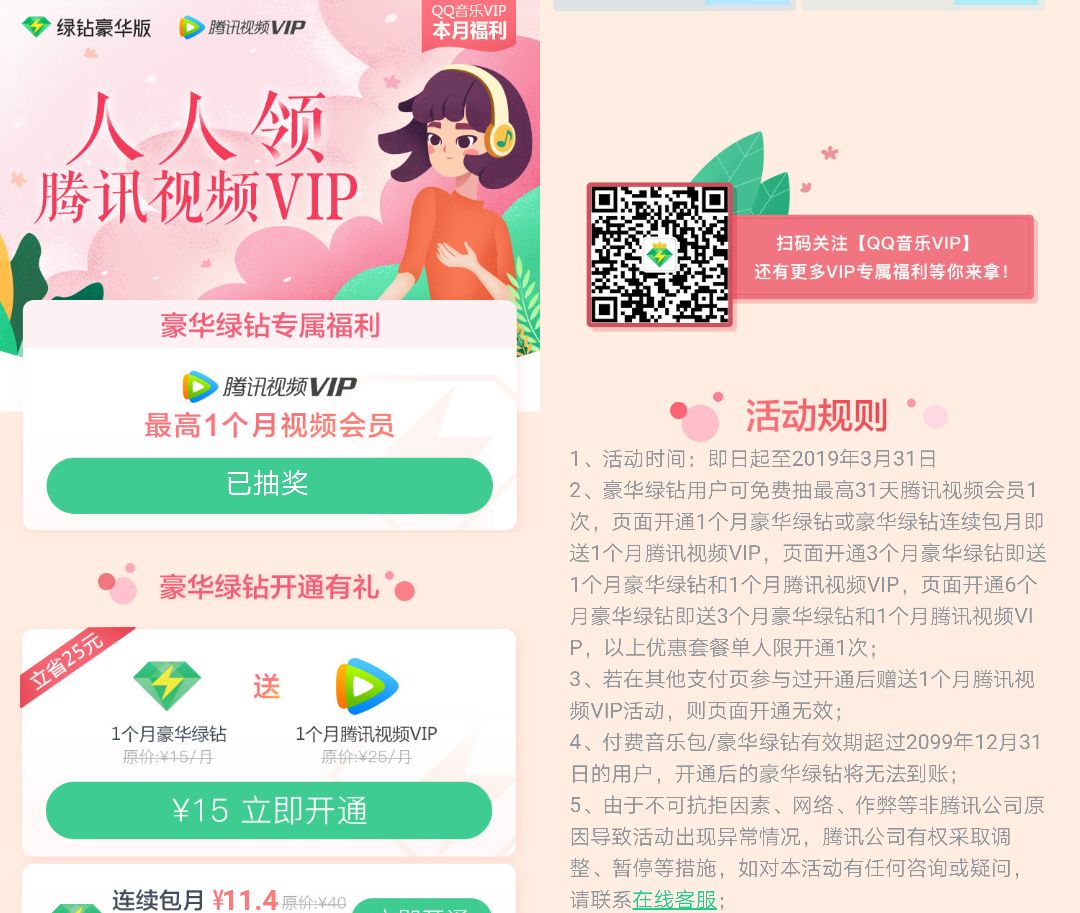The image size is (1080, 913).
Task: Open the 在线客服 link
Action: click(674, 899)
